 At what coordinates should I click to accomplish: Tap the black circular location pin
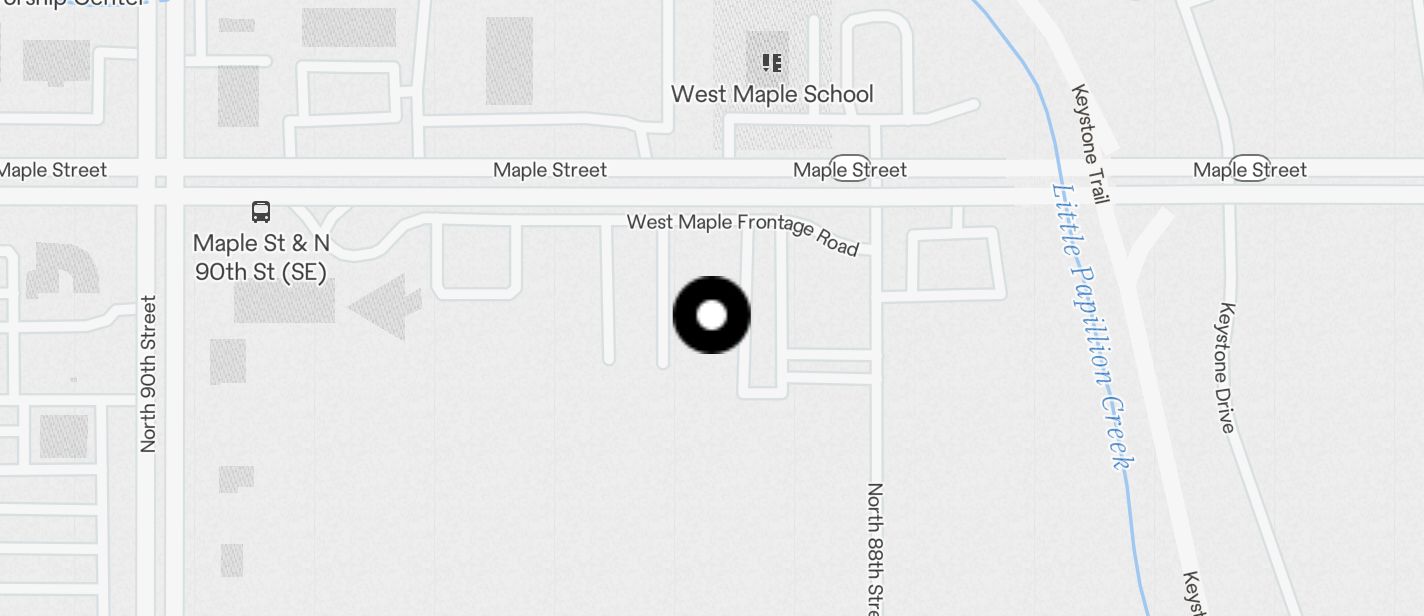point(711,315)
